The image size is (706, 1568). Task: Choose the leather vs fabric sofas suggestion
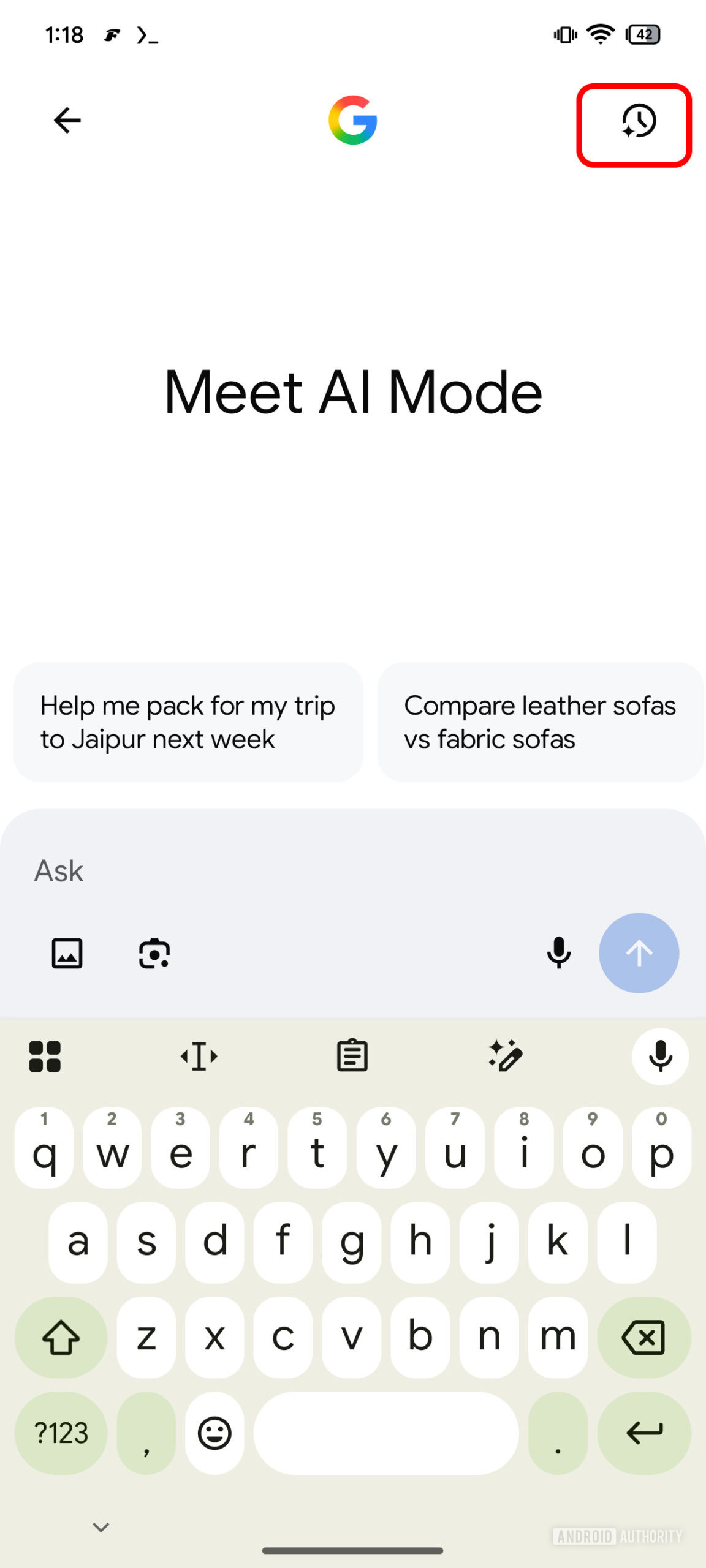pos(539,722)
